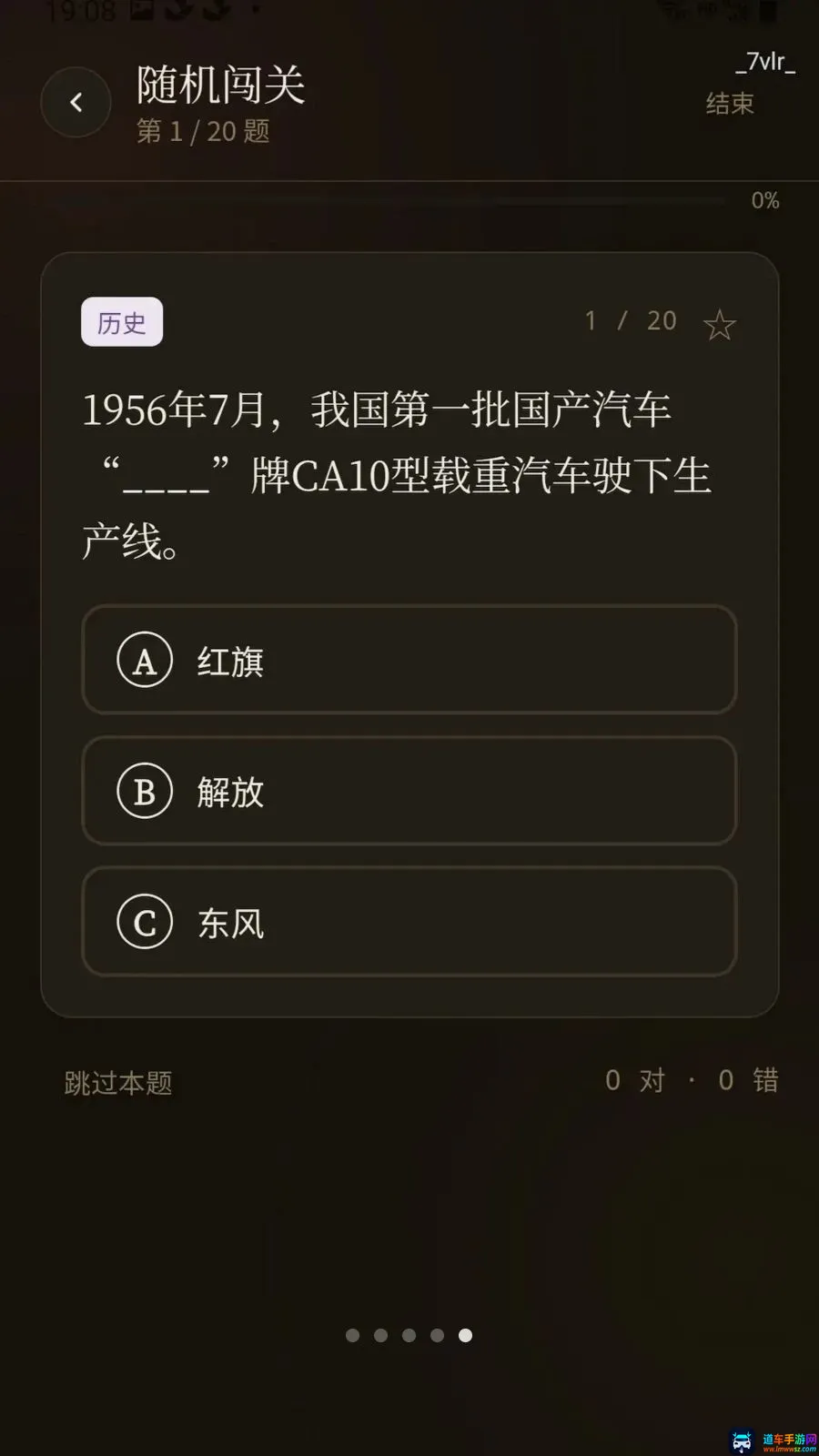The height and width of the screenshot is (1456, 819).
Task: Skip this question via 跳过本题
Action: [118, 1083]
